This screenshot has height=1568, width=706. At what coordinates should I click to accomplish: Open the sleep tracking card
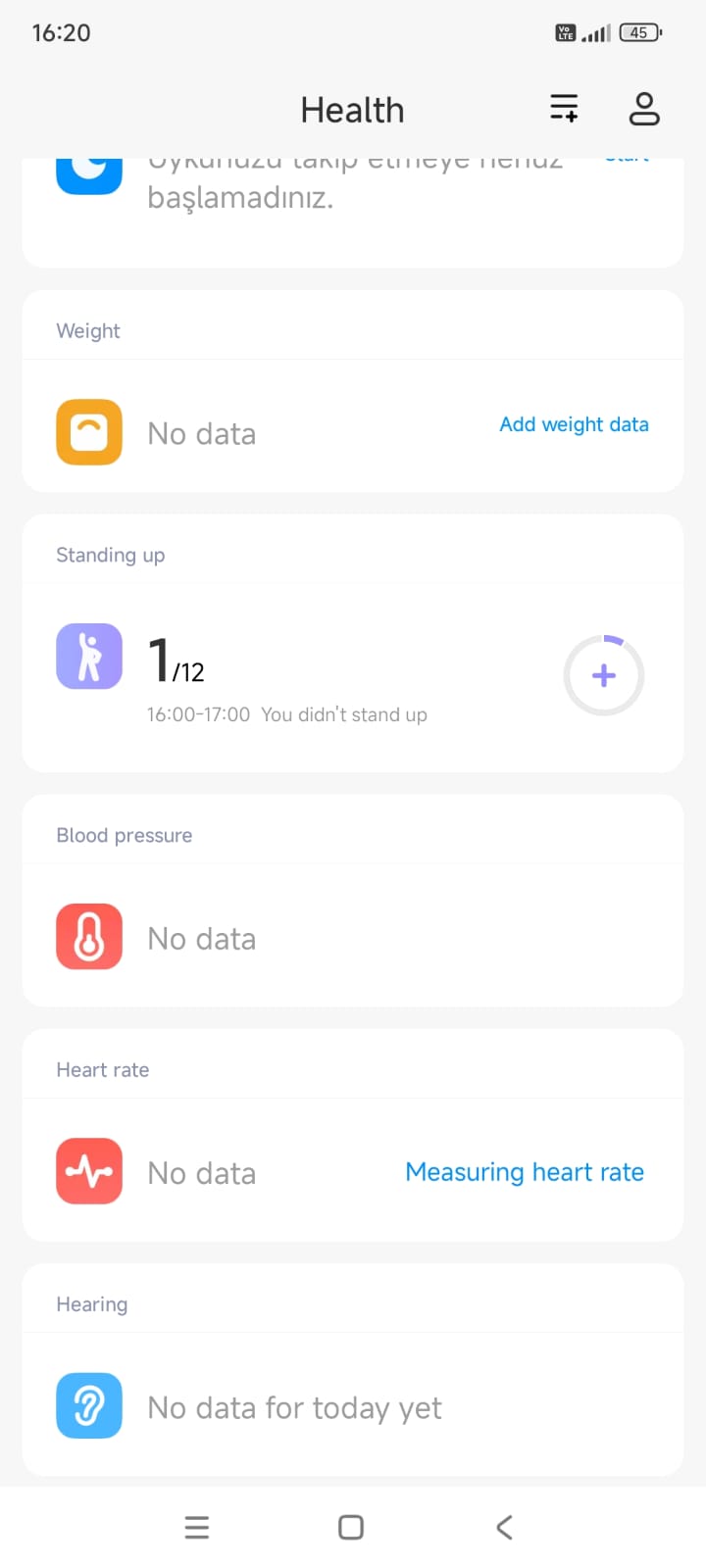(353, 212)
